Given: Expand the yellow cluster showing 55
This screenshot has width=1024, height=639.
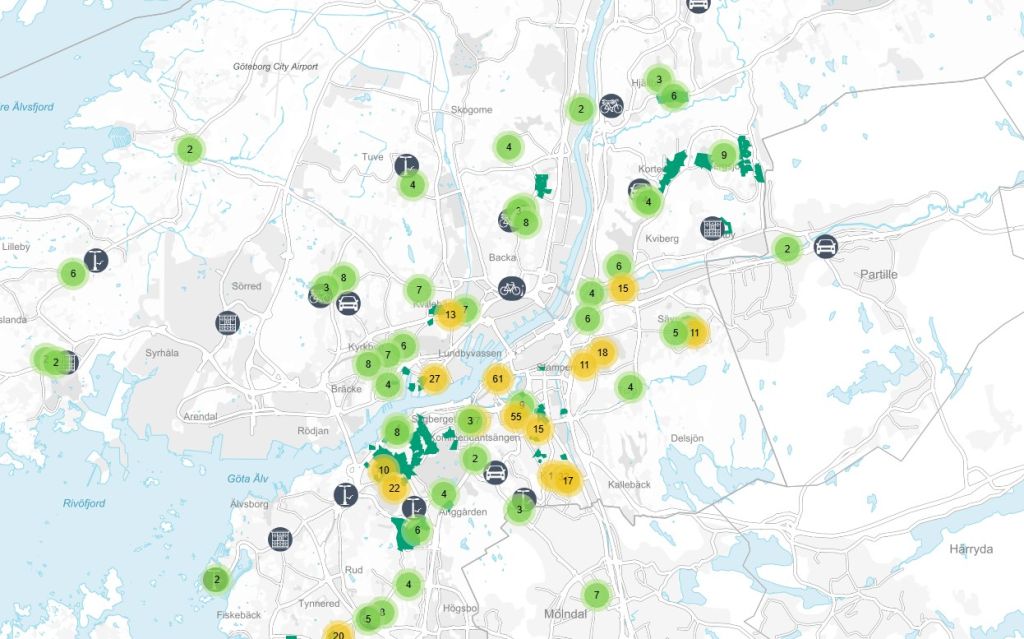Looking at the screenshot, I should coord(516,416).
